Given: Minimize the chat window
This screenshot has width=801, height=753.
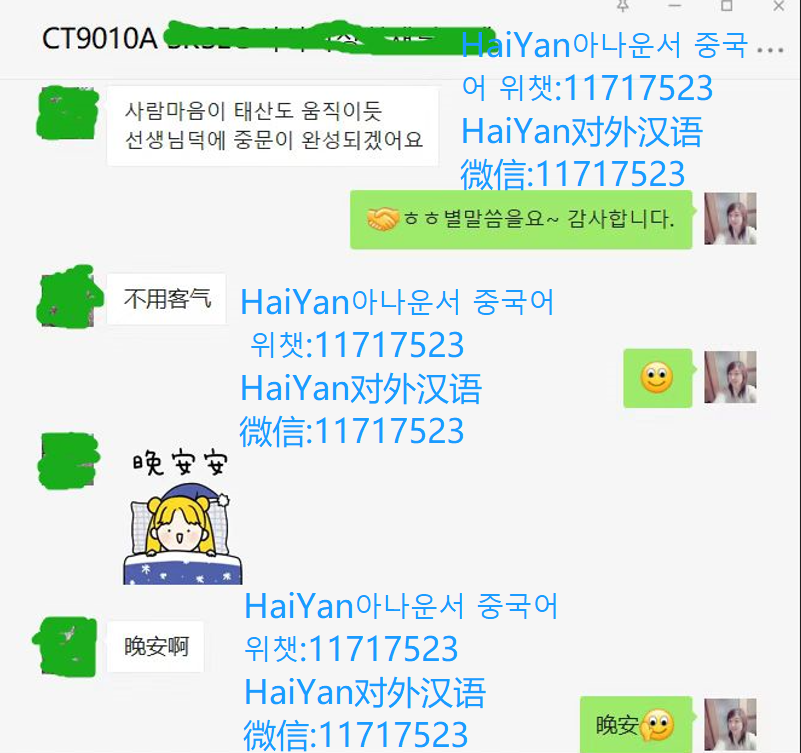Looking at the screenshot, I should (x=676, y=5).
